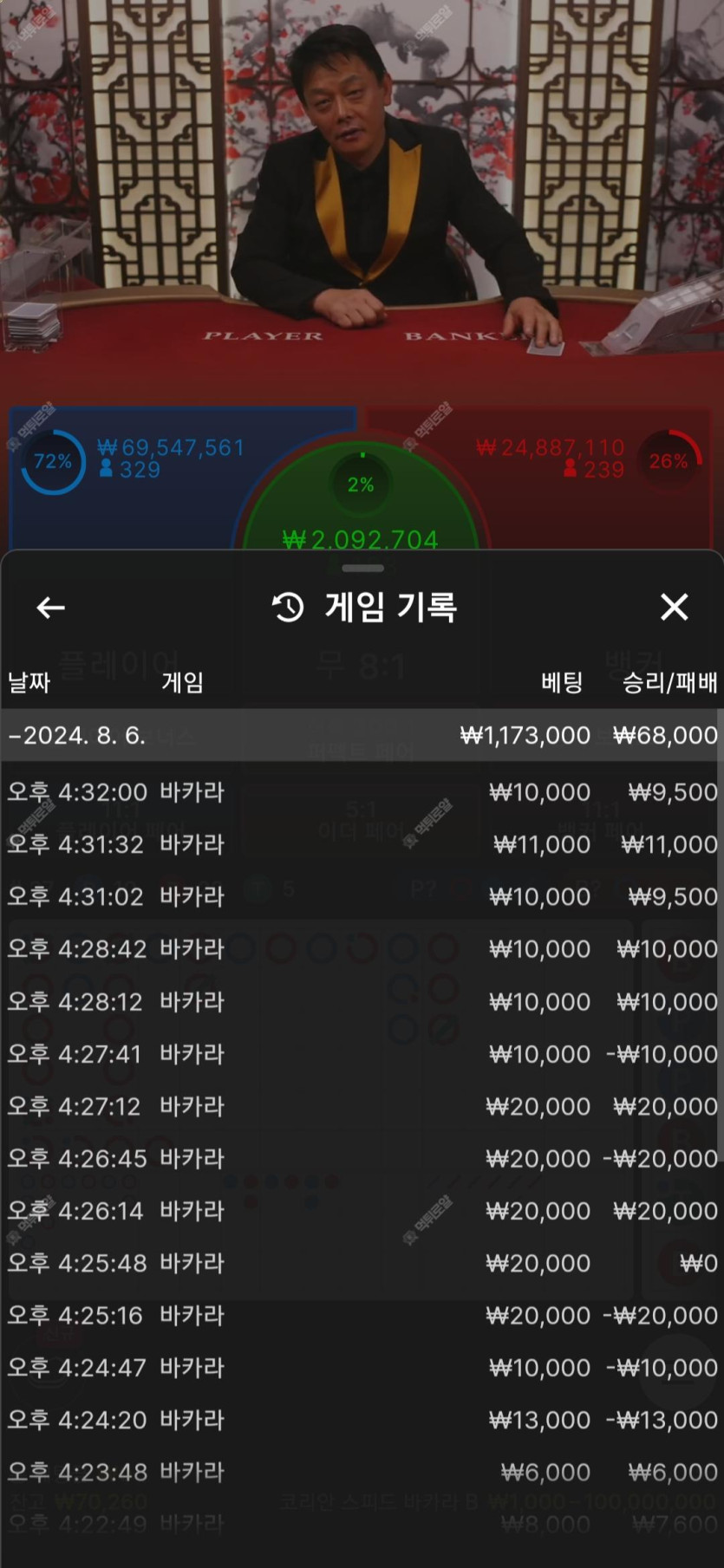The image size is (724, 1568).
Task: Open the 오후 4:25:16 바카라 record
Action: pyautogui.click(x=362, y=1315)
